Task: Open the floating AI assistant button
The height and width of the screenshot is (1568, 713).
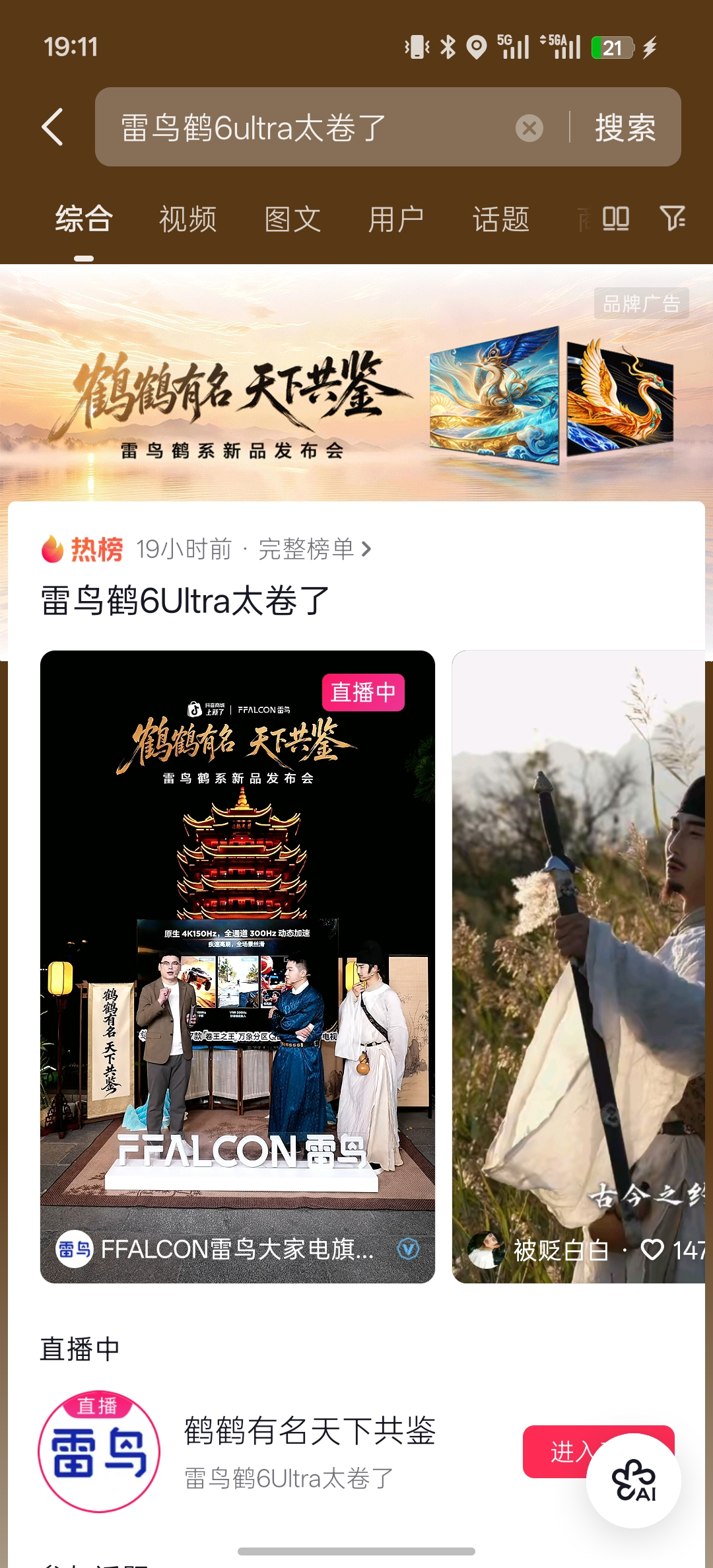Action: [634, 1481]
